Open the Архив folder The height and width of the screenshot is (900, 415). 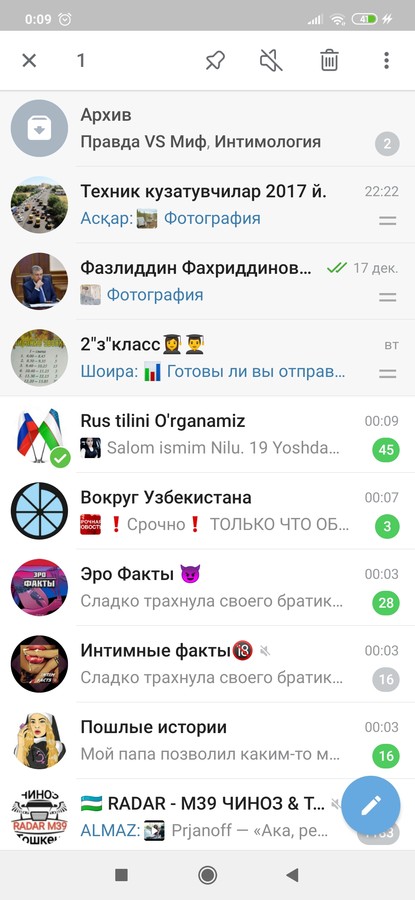[207, 129]
